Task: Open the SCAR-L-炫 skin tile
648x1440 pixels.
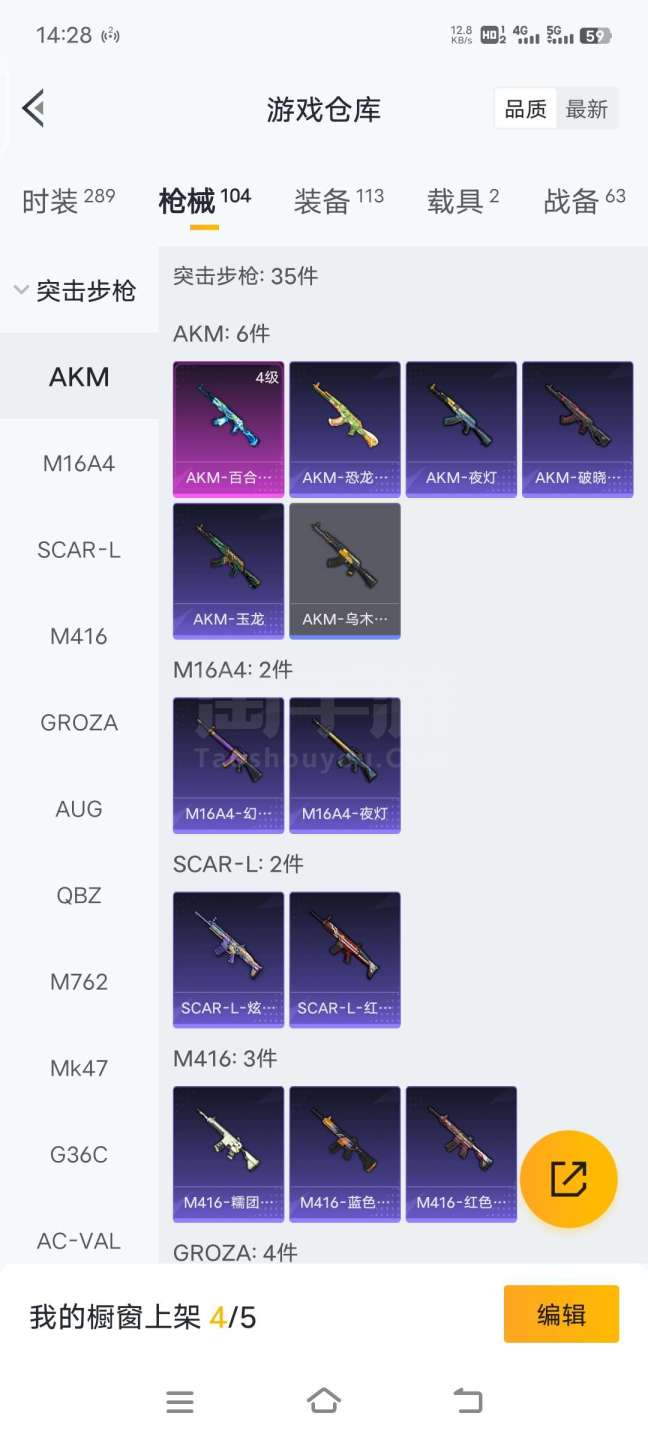Action: pyautogui.click(x=229, y=959)
